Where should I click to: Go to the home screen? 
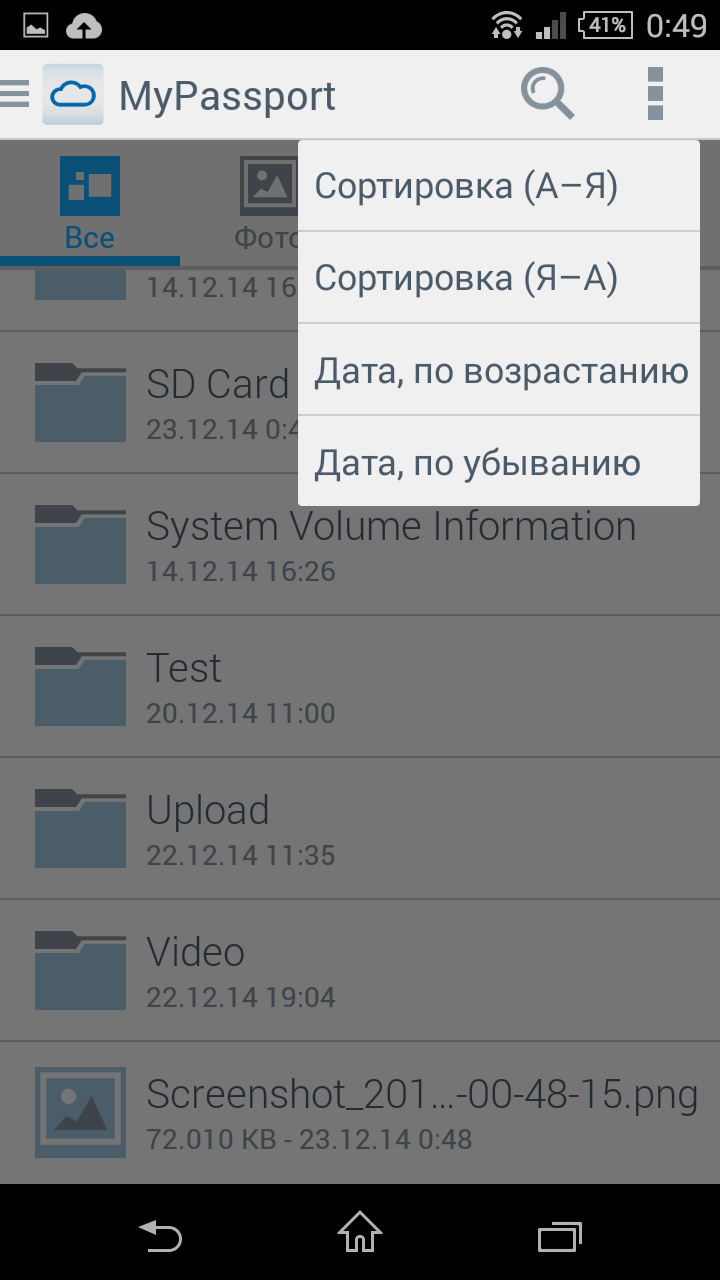tap(360, 1234)
